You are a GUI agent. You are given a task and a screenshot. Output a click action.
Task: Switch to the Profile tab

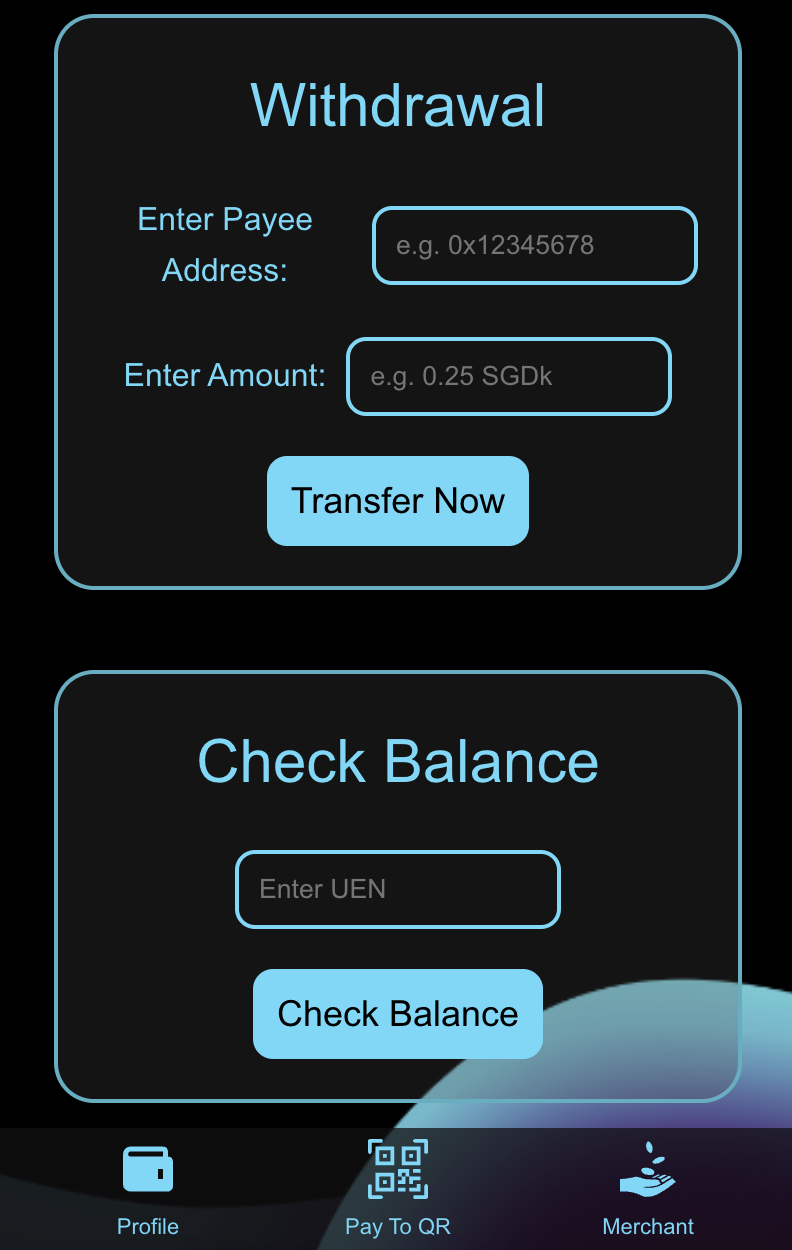148,1190
